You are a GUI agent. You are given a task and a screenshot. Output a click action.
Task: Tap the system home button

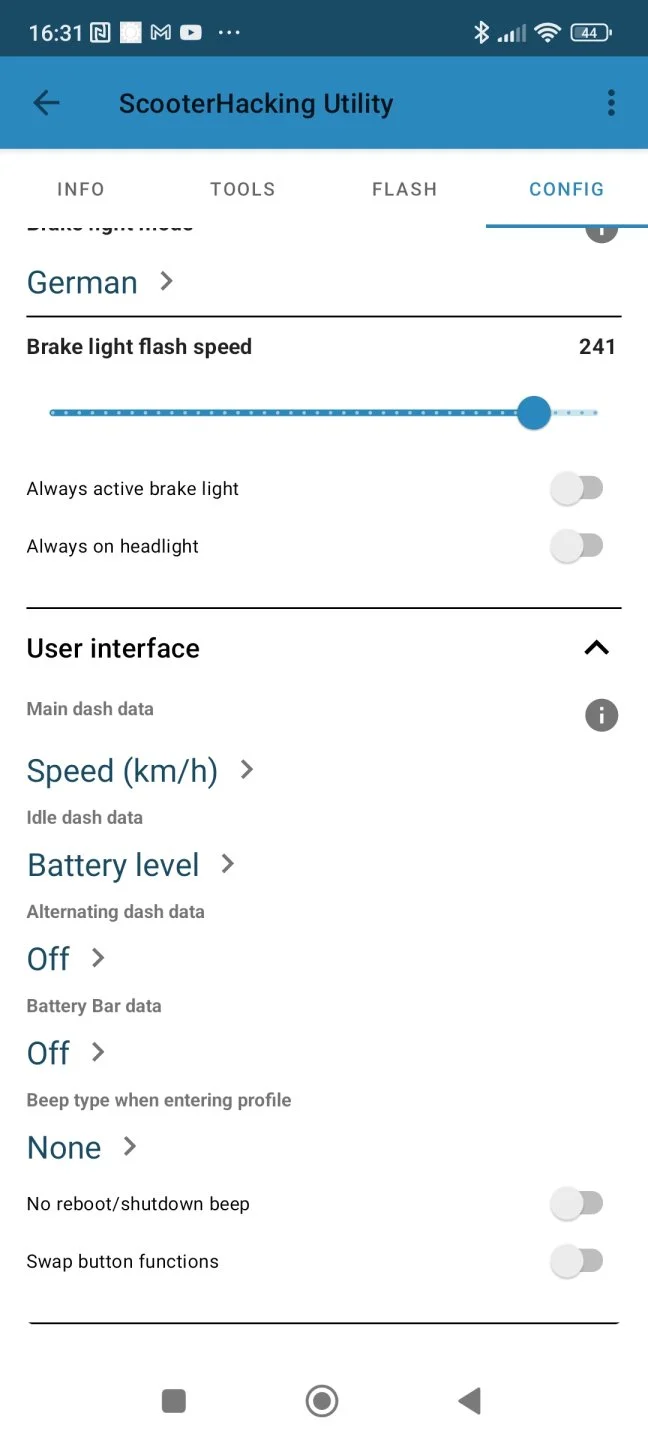point(322,1401)
